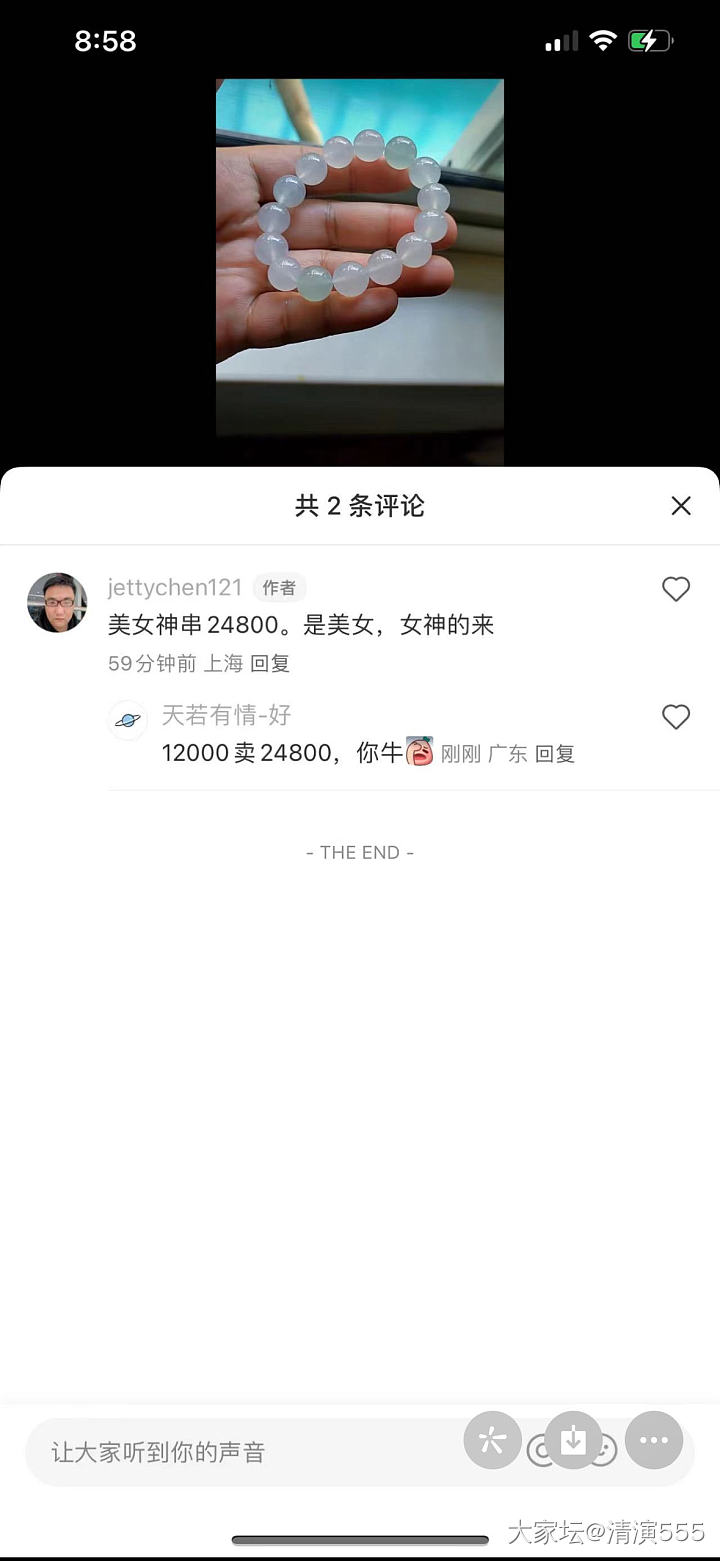Reply to 天若有情-好's comment
This screenshot has width=720, height=1561.
(554, 754)
